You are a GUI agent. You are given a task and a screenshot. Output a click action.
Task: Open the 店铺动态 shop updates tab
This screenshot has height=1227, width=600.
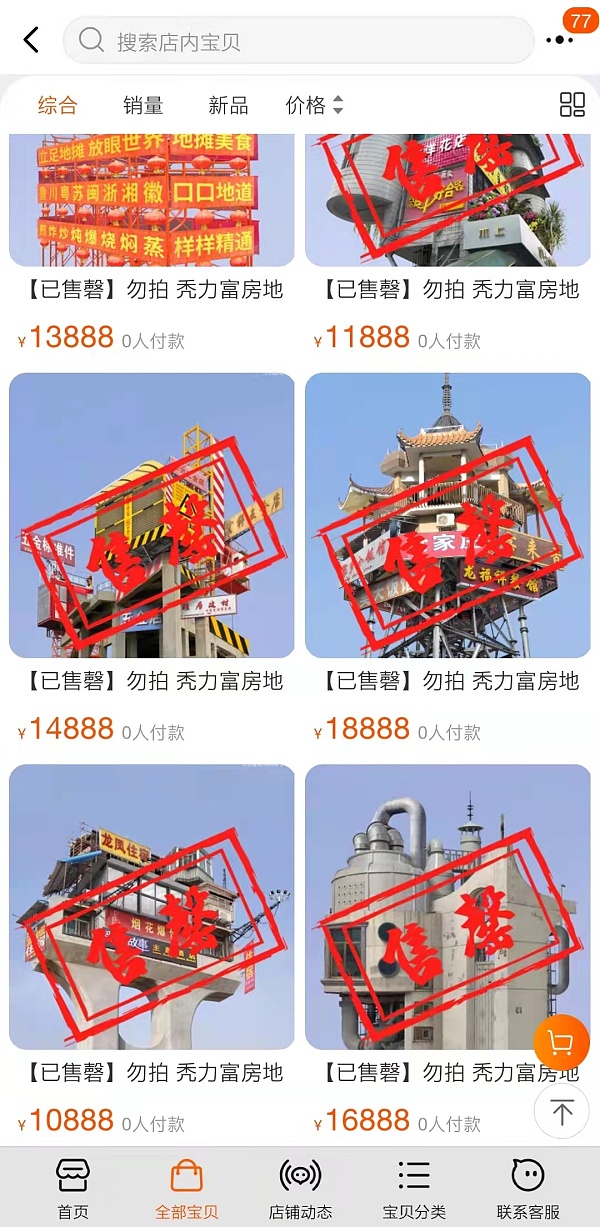coord(300,1189)
